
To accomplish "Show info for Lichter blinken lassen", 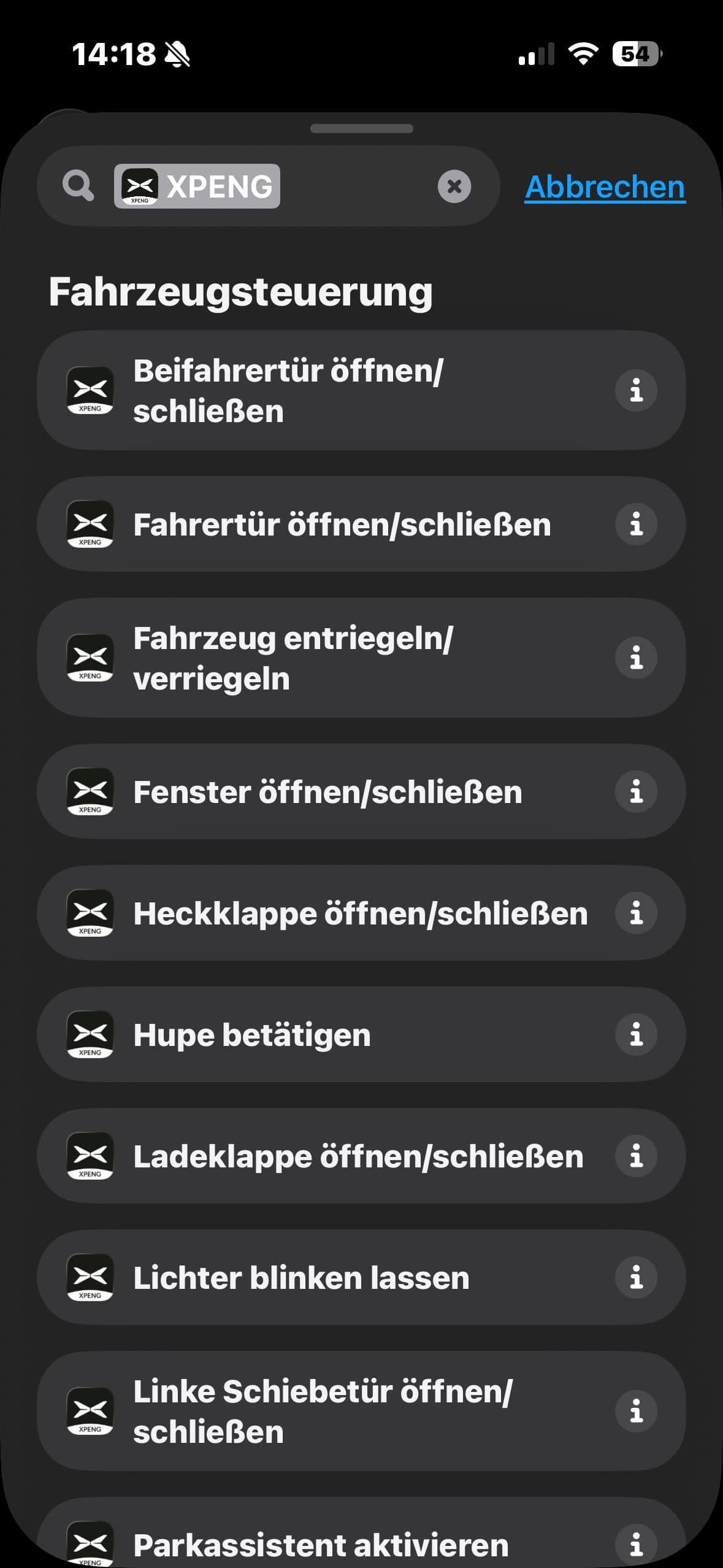I will [x=636, y=1277].
